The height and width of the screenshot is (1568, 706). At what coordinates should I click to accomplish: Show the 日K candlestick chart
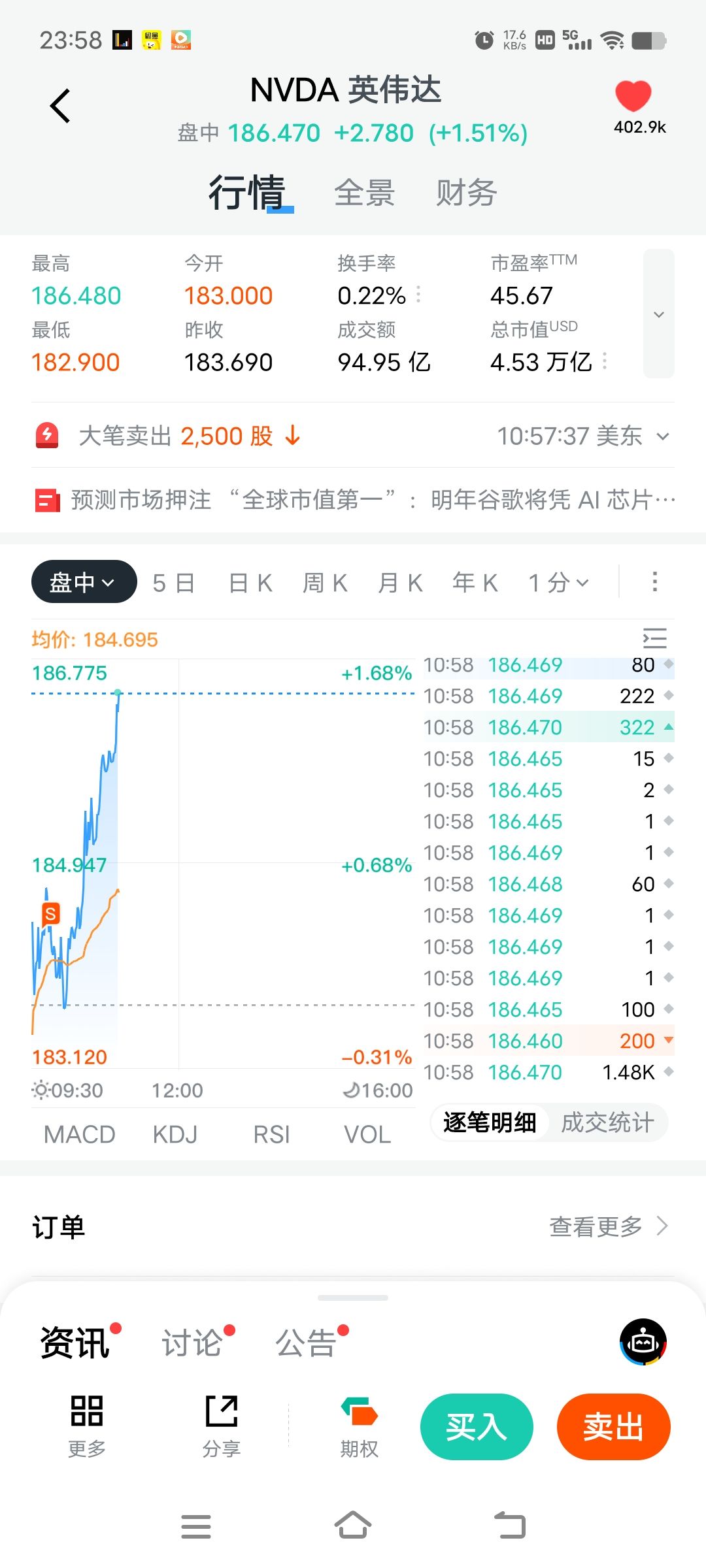pos(250,583)
